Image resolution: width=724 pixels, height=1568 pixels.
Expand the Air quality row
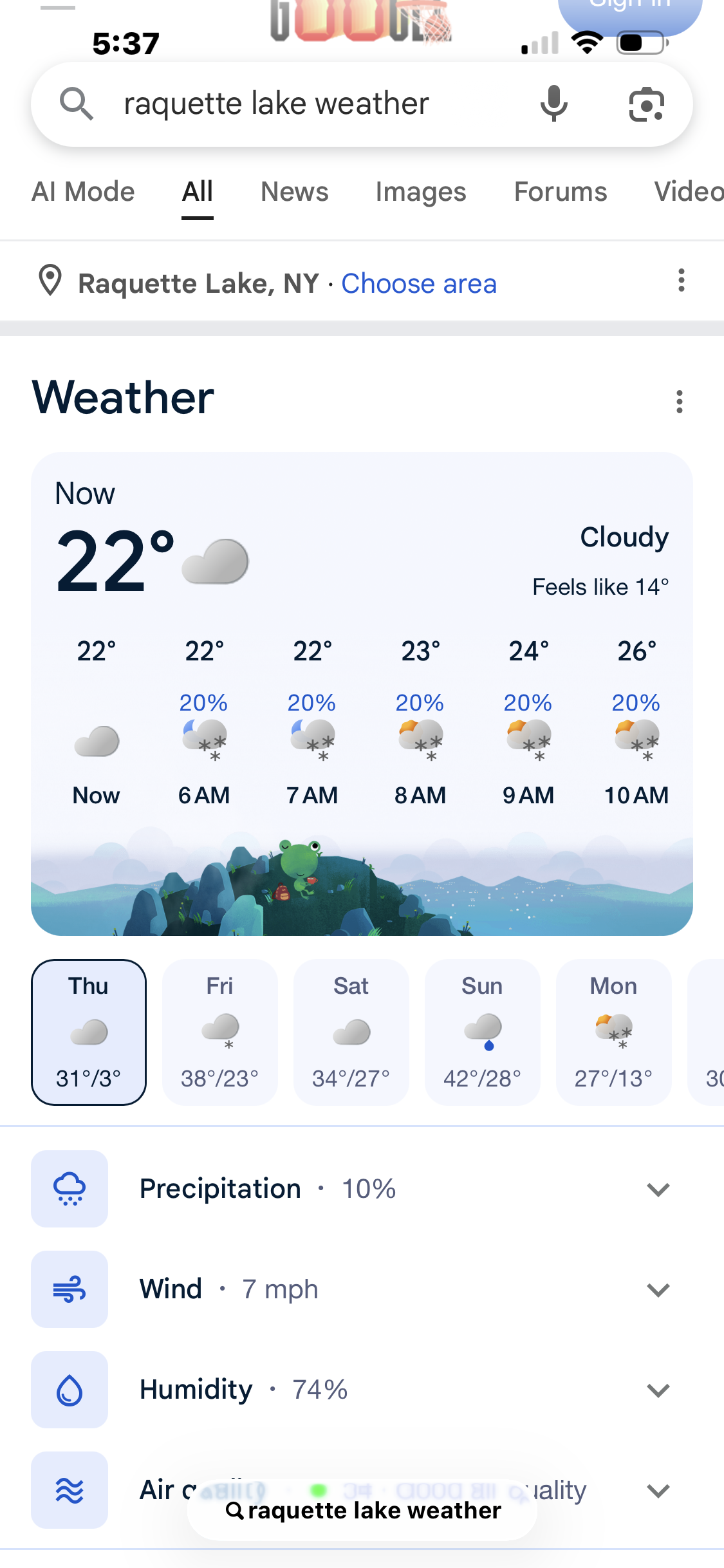click(x=362, y=1490)
